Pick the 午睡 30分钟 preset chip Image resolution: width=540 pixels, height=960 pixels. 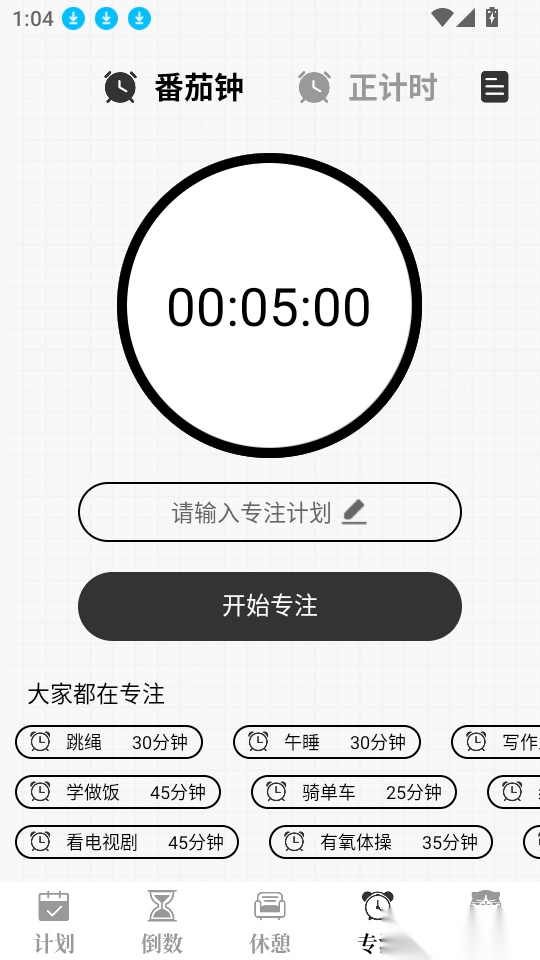click(327, 742)
